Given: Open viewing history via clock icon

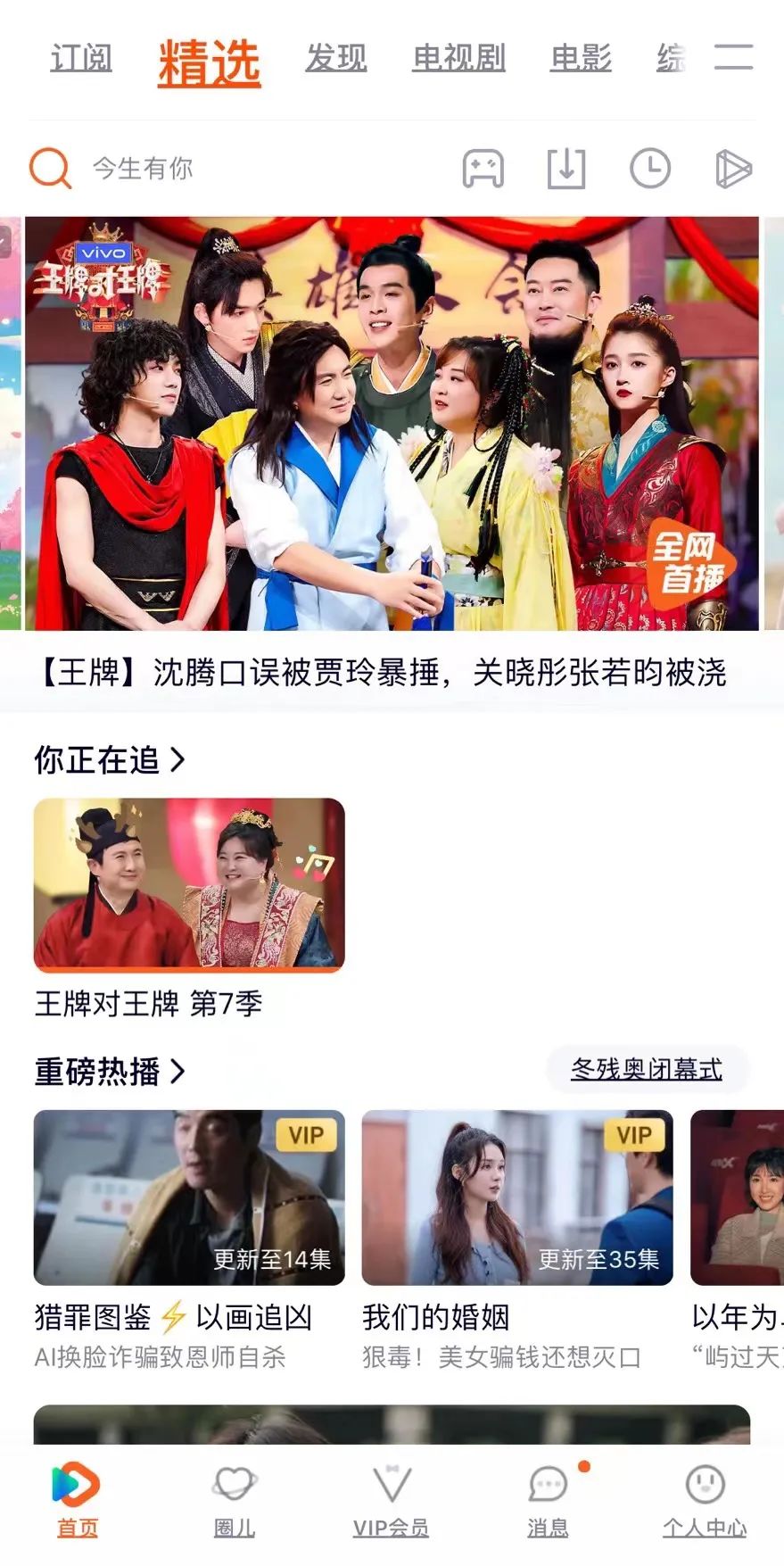Looking at the screenshot, I should pyautogui.click(x=650, y=169).
